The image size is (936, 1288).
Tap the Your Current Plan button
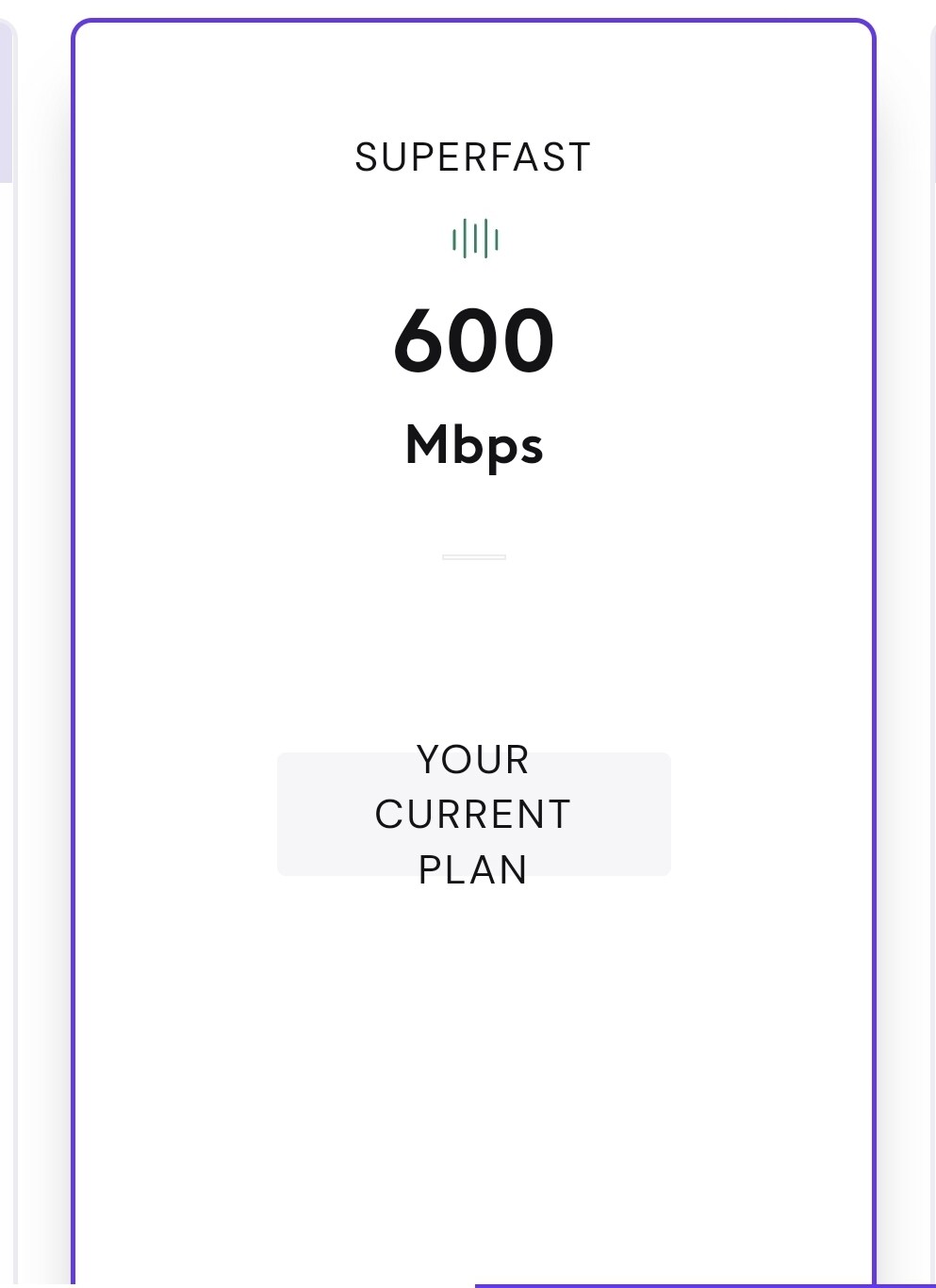pyautogui.click(x=473, y=814)
